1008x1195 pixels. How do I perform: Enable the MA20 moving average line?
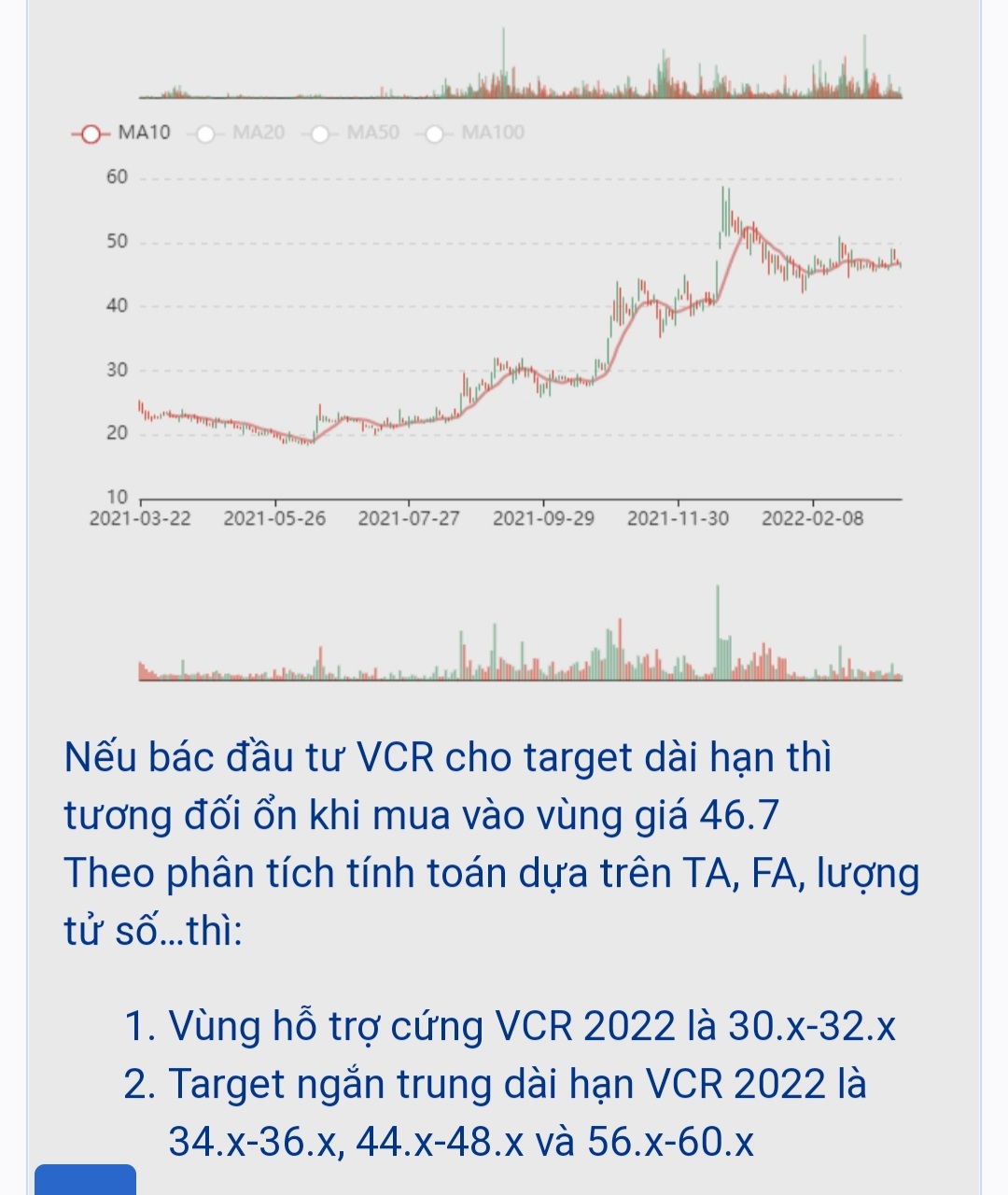coord(239,133)
